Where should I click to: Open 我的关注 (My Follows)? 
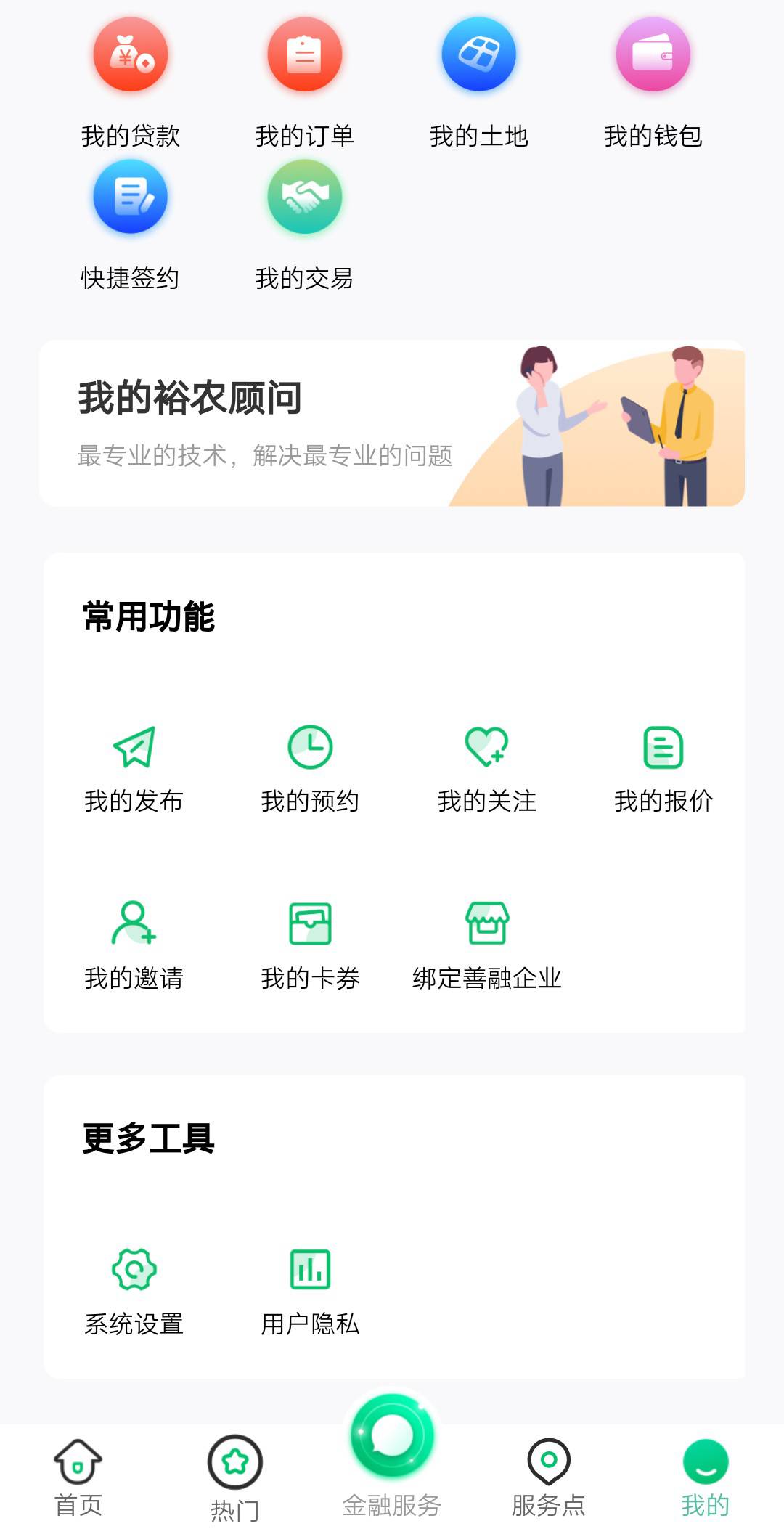487,770
